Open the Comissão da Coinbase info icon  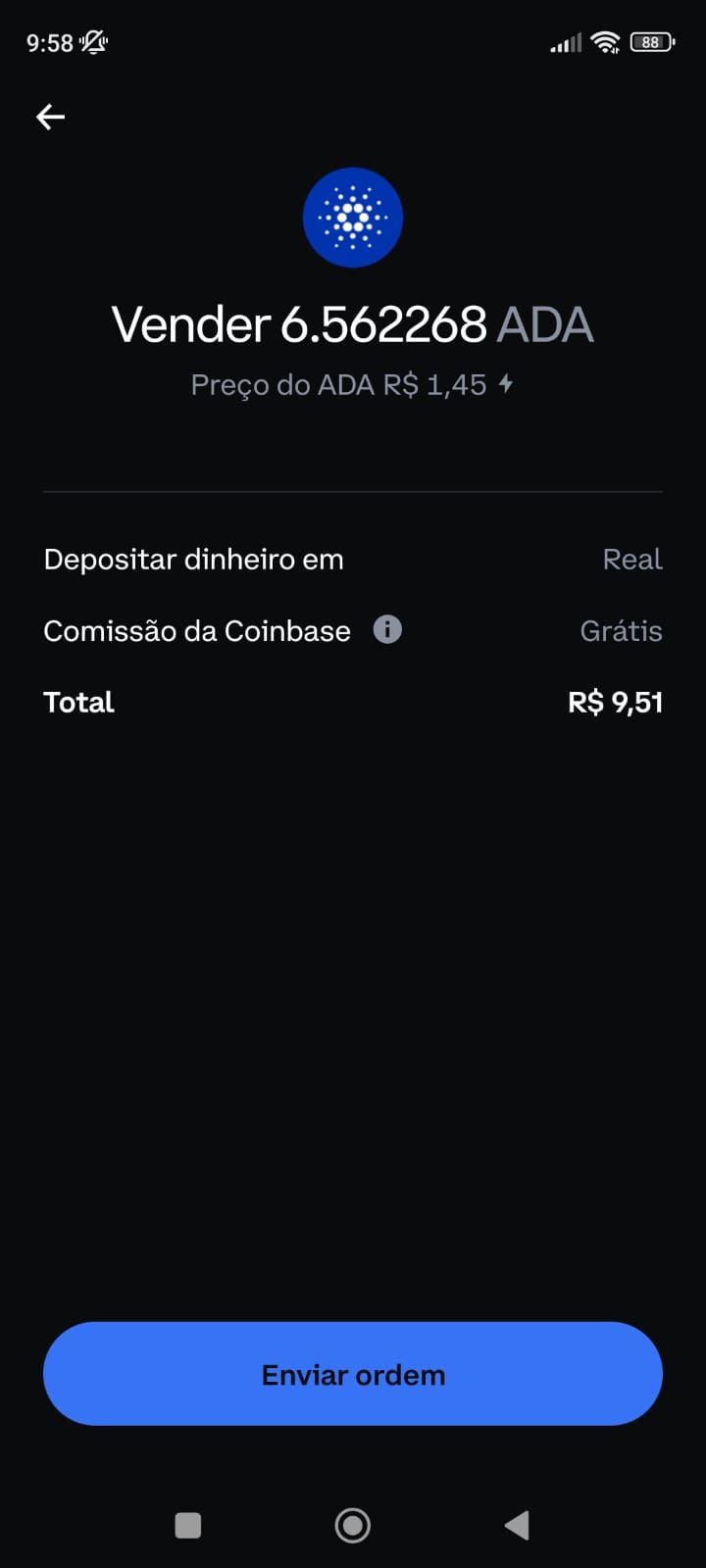tap(387, 629)
